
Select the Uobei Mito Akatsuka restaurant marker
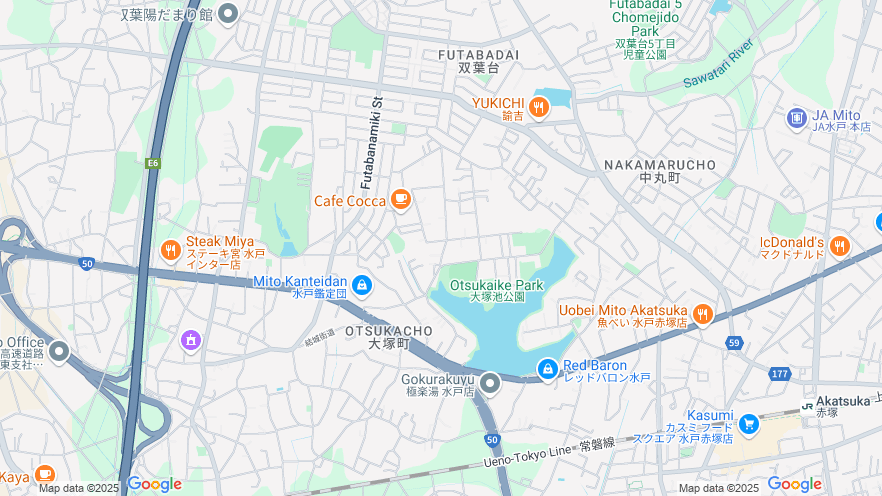[x=703, y=314]
